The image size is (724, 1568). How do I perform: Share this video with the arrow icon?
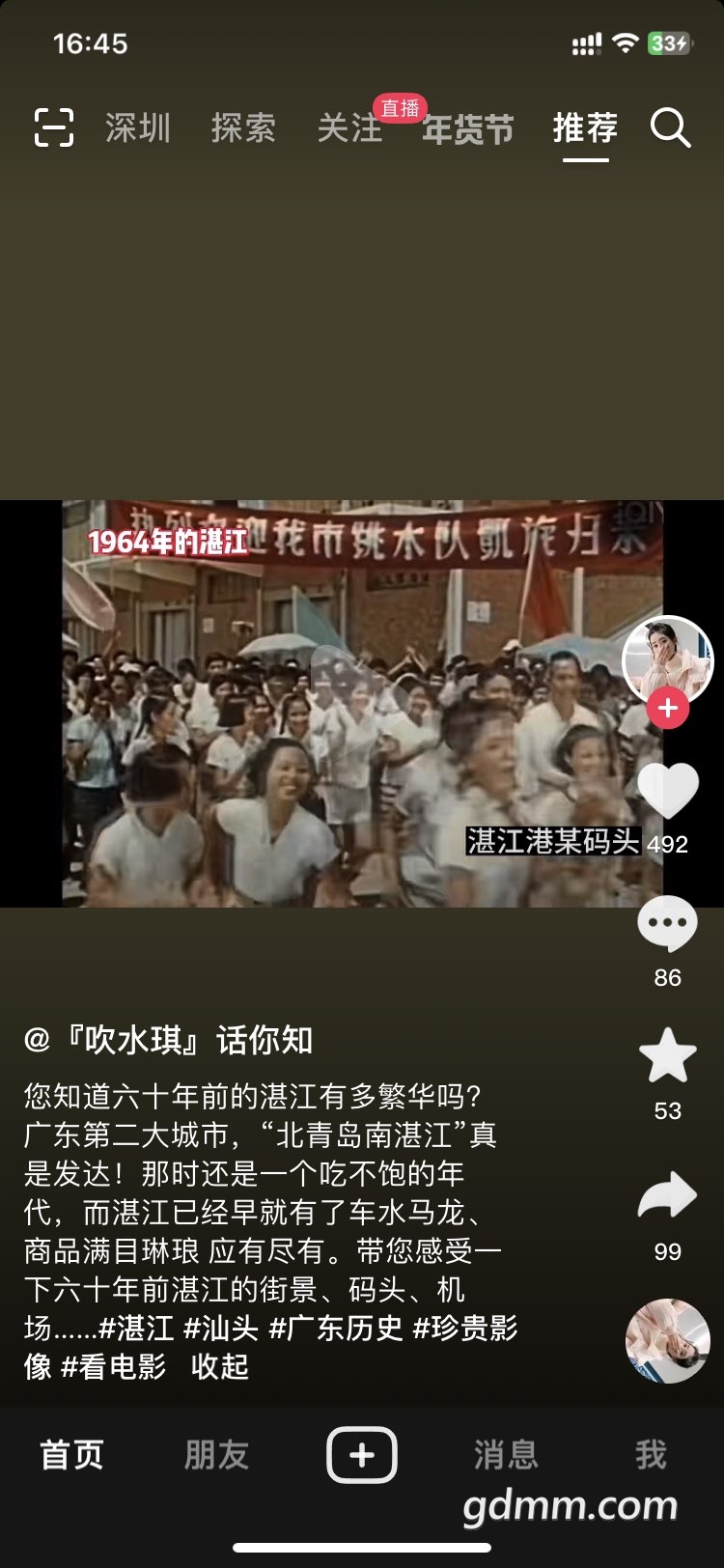tap(668, 1196)
